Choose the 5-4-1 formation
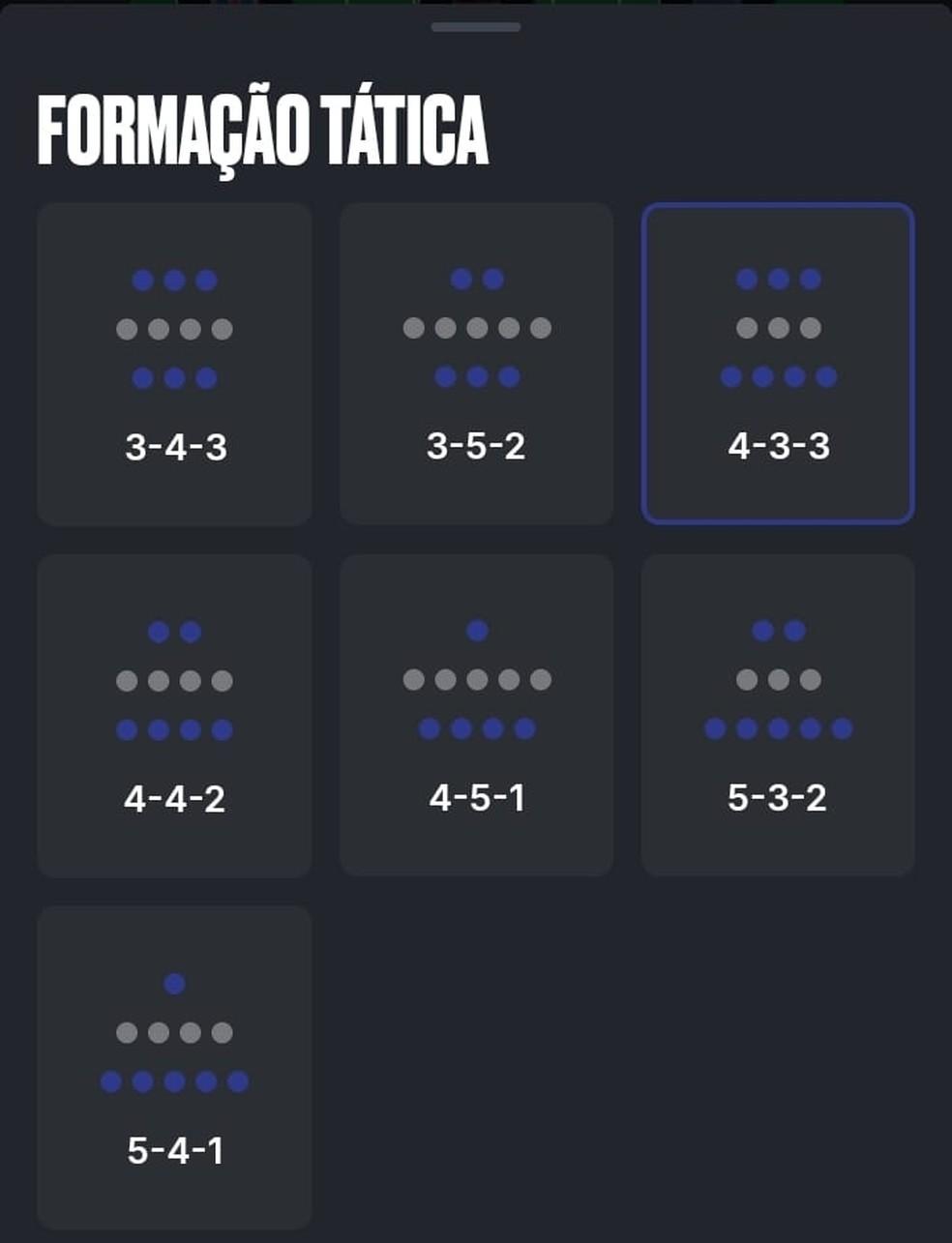The width and height of the screenshot is (952, 1243). (174, 1068)
